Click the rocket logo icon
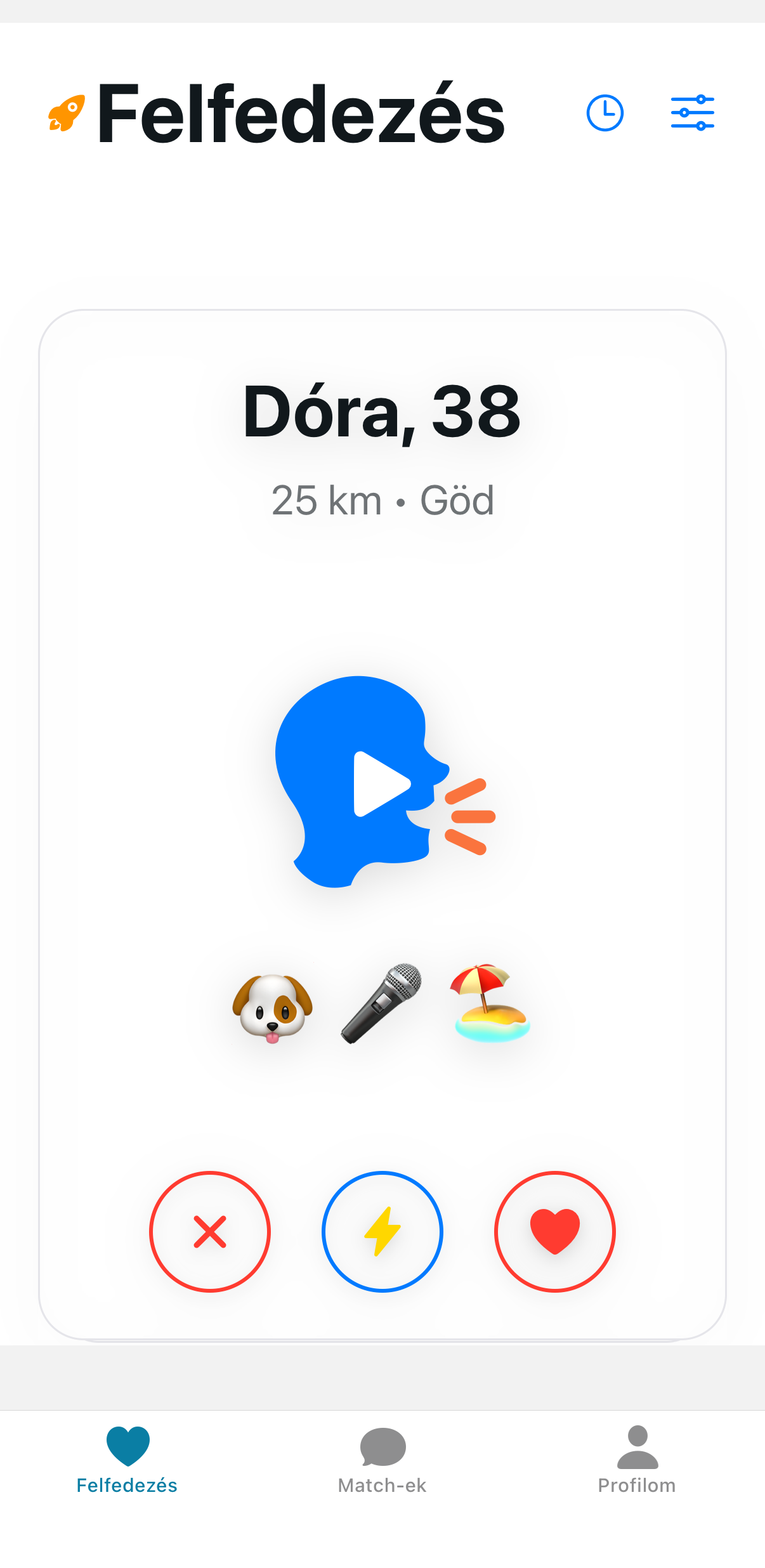This screenshot has width=765, height=1568. pos(67,112)
